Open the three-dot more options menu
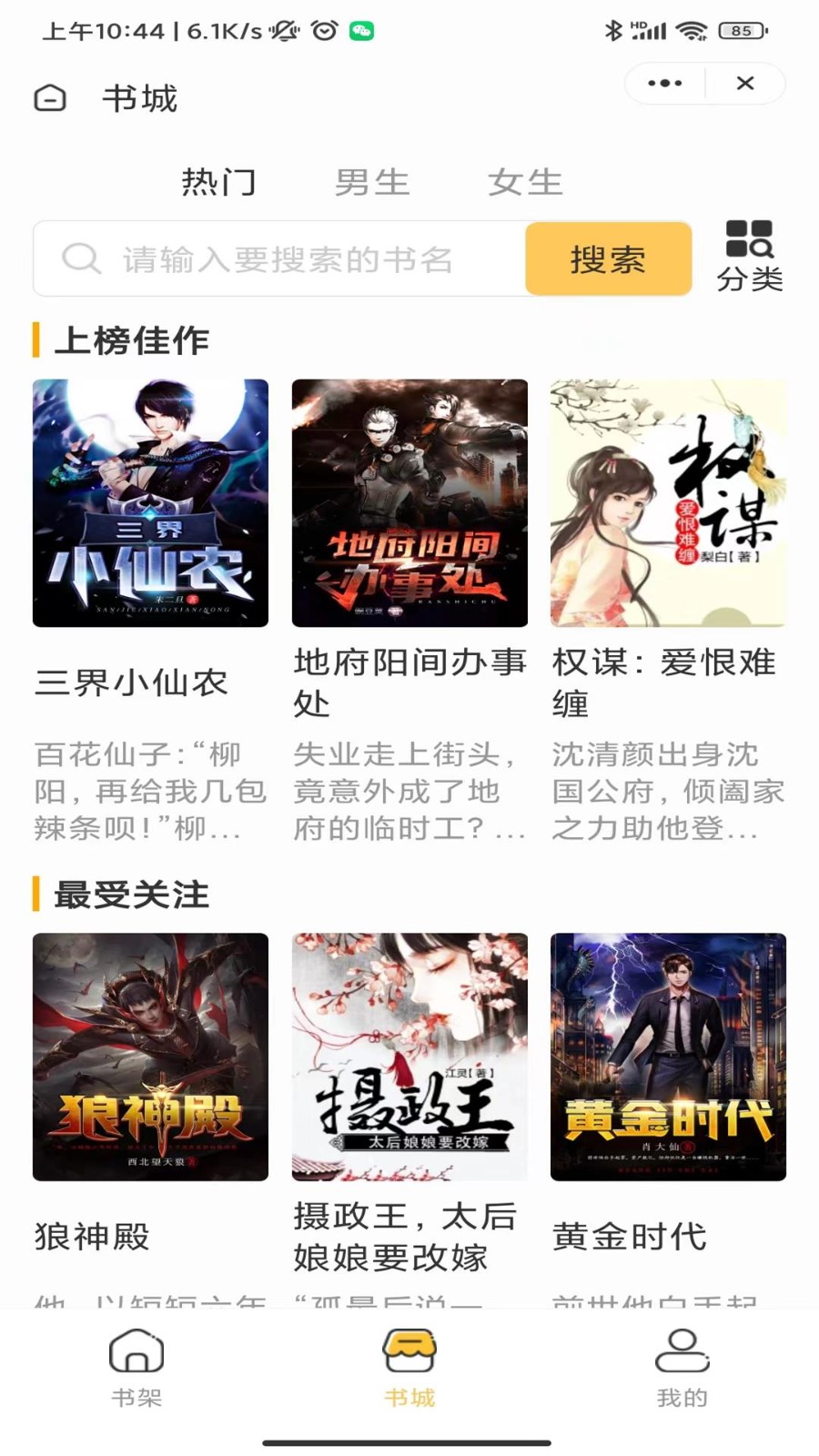Viewport: 819px width, 1456px height. tap(662, 83)
